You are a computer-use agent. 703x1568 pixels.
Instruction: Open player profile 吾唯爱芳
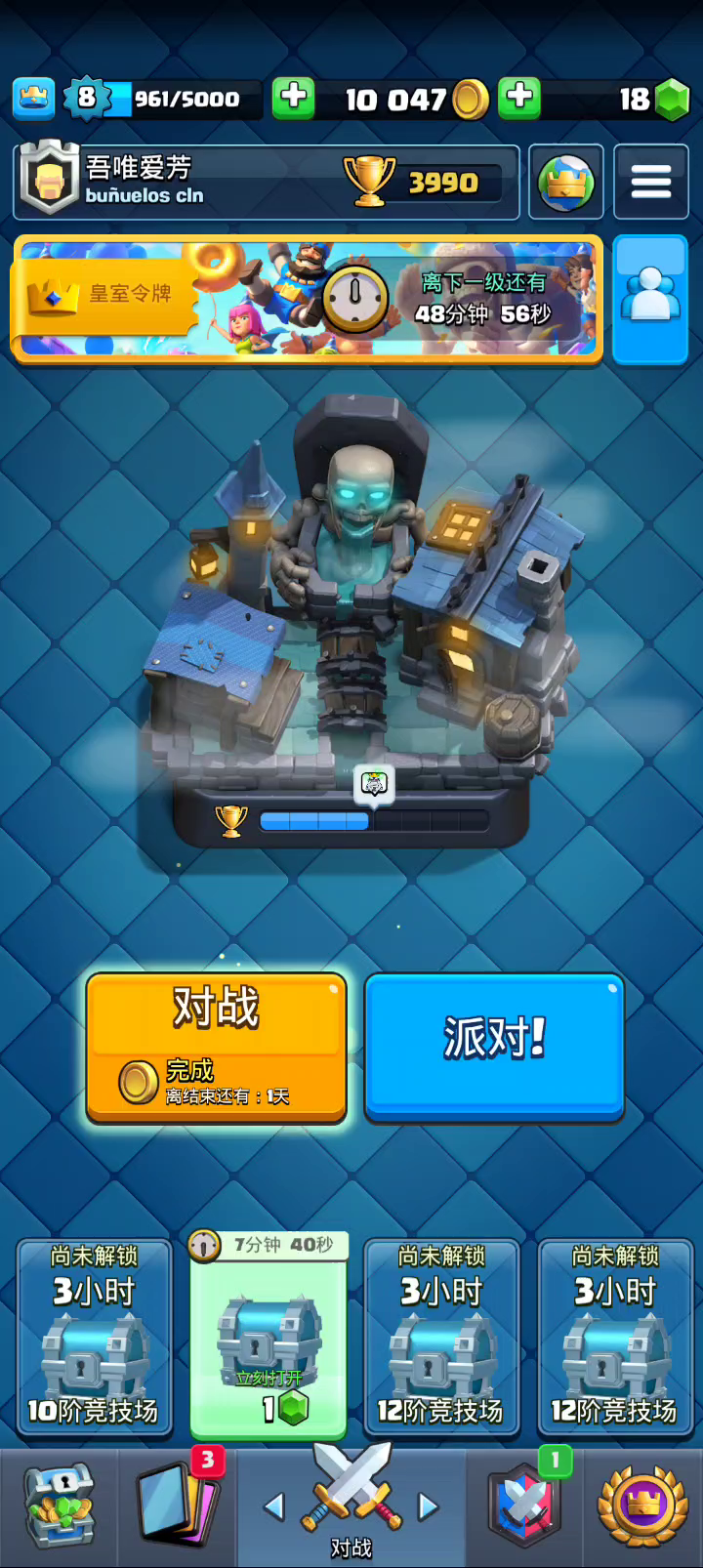point(266,182)
